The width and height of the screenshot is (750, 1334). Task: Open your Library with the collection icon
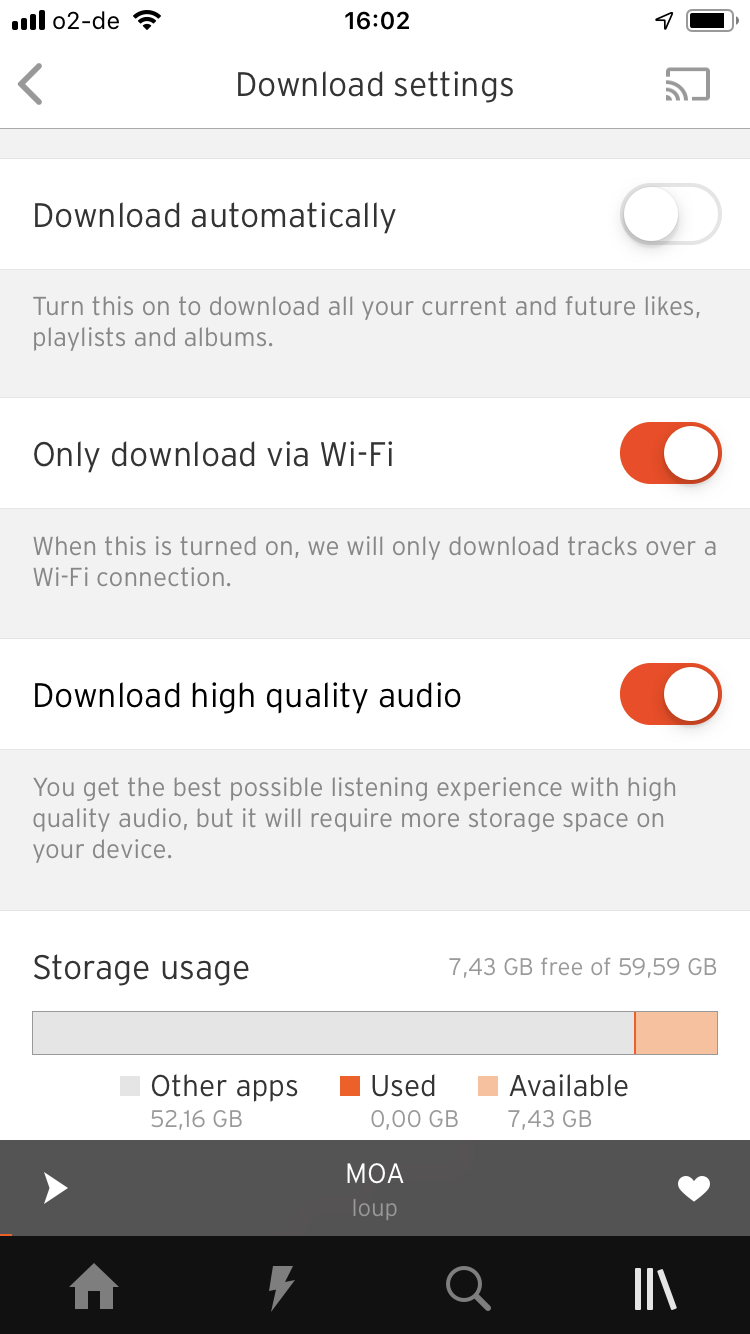[x=656, y=1289]
